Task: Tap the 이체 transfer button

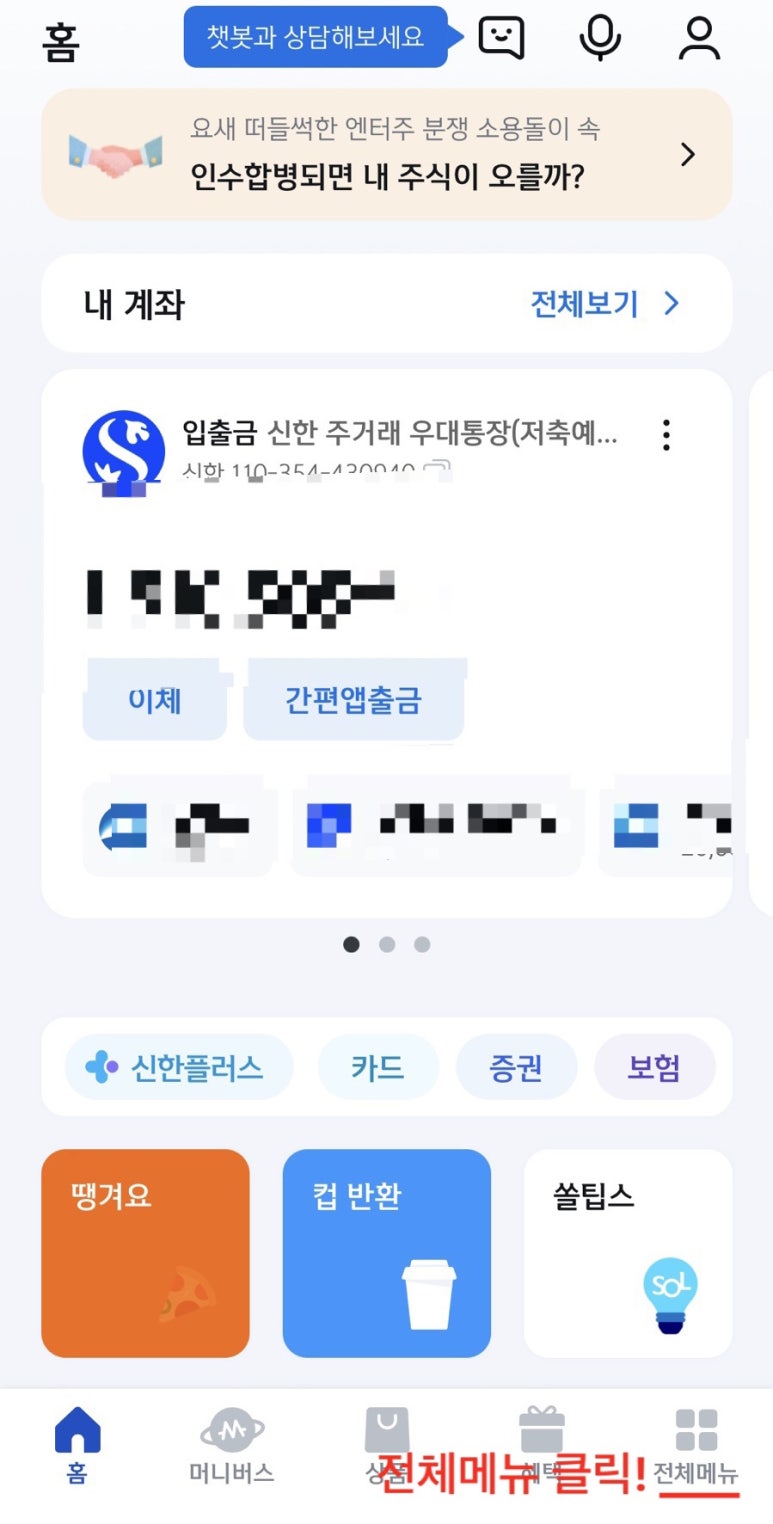Action: click(x=155, y=700)
